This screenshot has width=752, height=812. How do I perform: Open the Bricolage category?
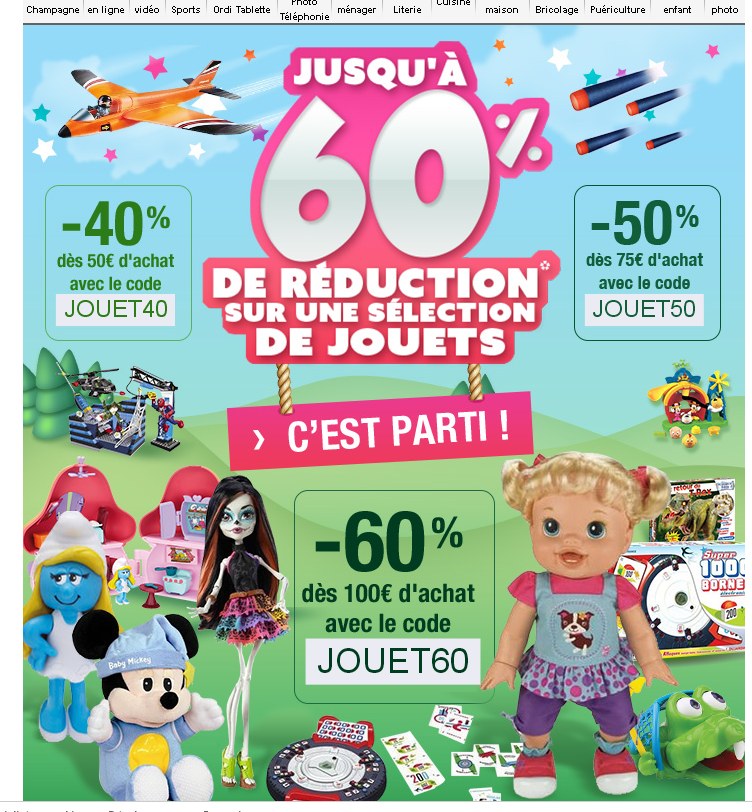click(556, 9)
